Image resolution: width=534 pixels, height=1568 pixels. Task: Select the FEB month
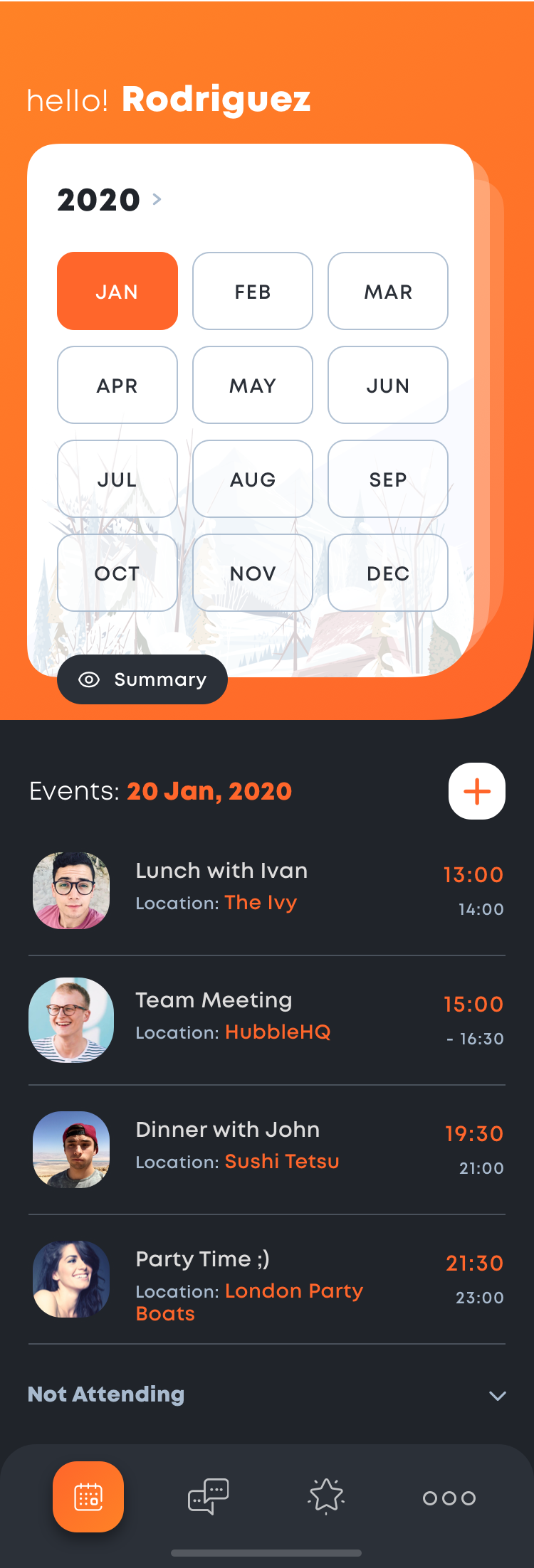coord(253,291)
